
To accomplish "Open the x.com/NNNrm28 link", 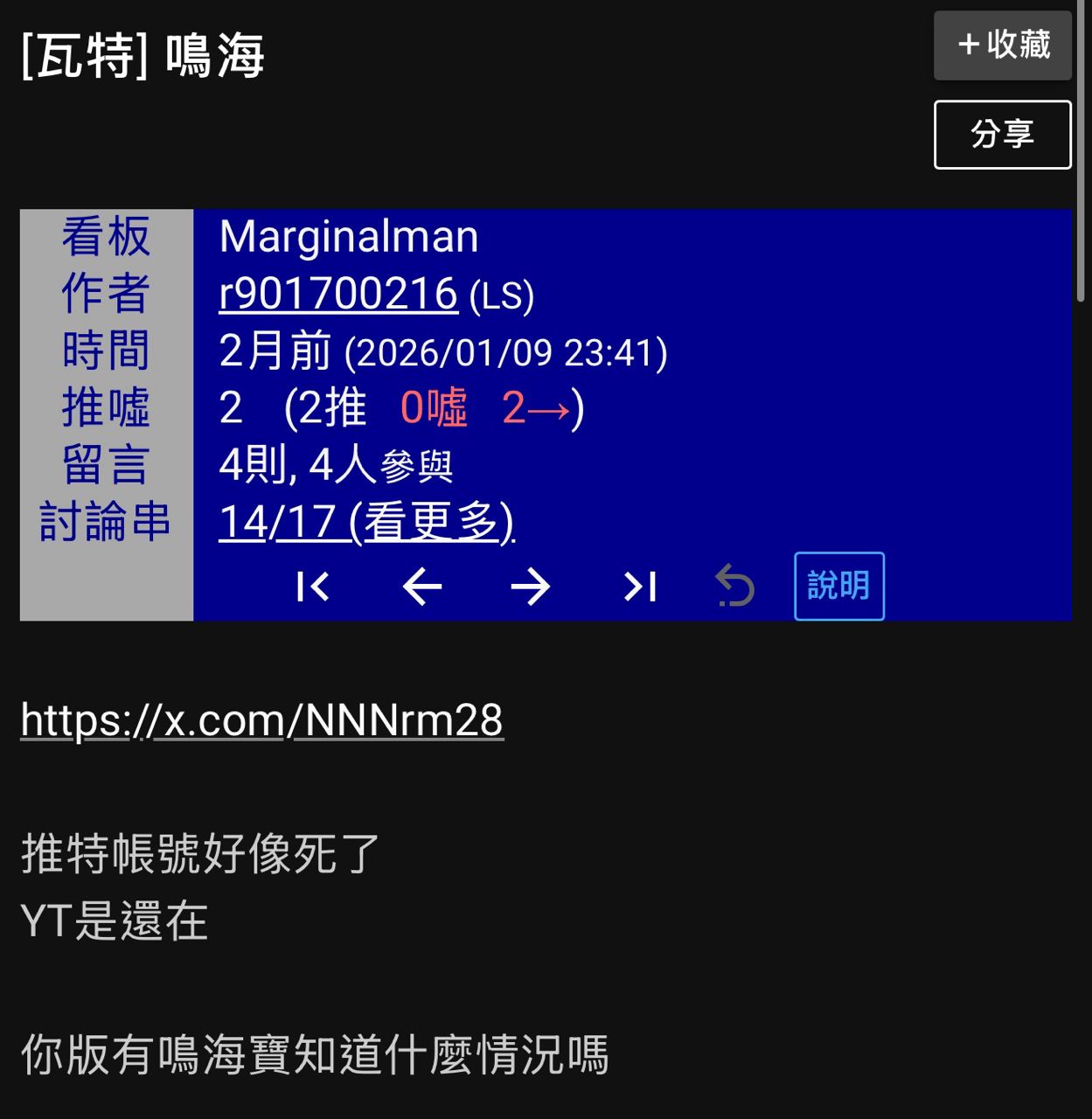I will click(261, 720).
